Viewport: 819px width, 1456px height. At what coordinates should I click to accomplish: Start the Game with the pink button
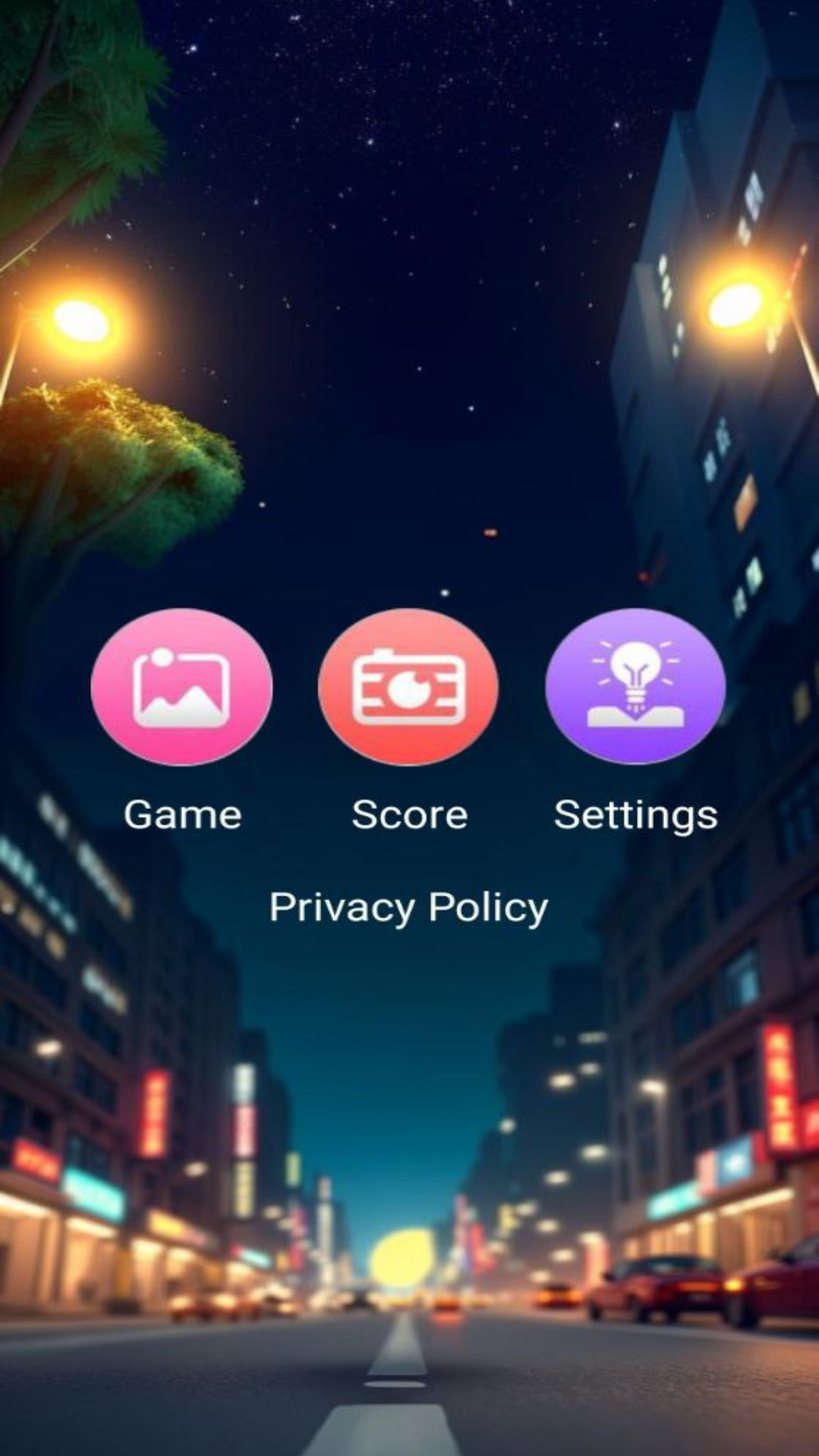click(x=181, y=686)
